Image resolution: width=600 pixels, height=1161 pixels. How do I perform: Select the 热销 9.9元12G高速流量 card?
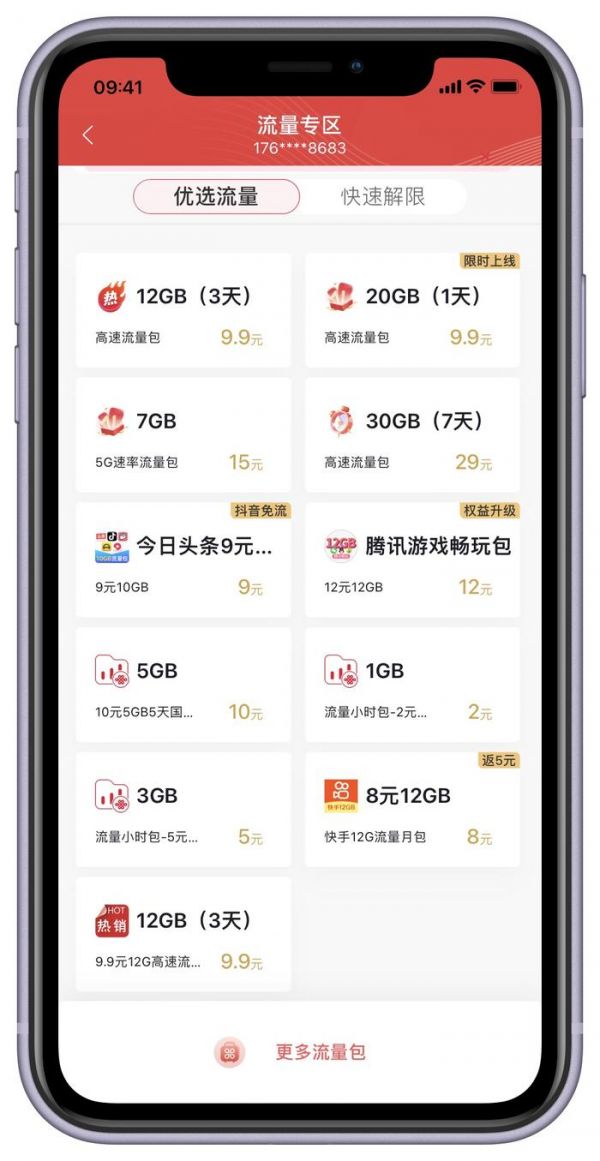pyautogui.click(x=183, y=936)
